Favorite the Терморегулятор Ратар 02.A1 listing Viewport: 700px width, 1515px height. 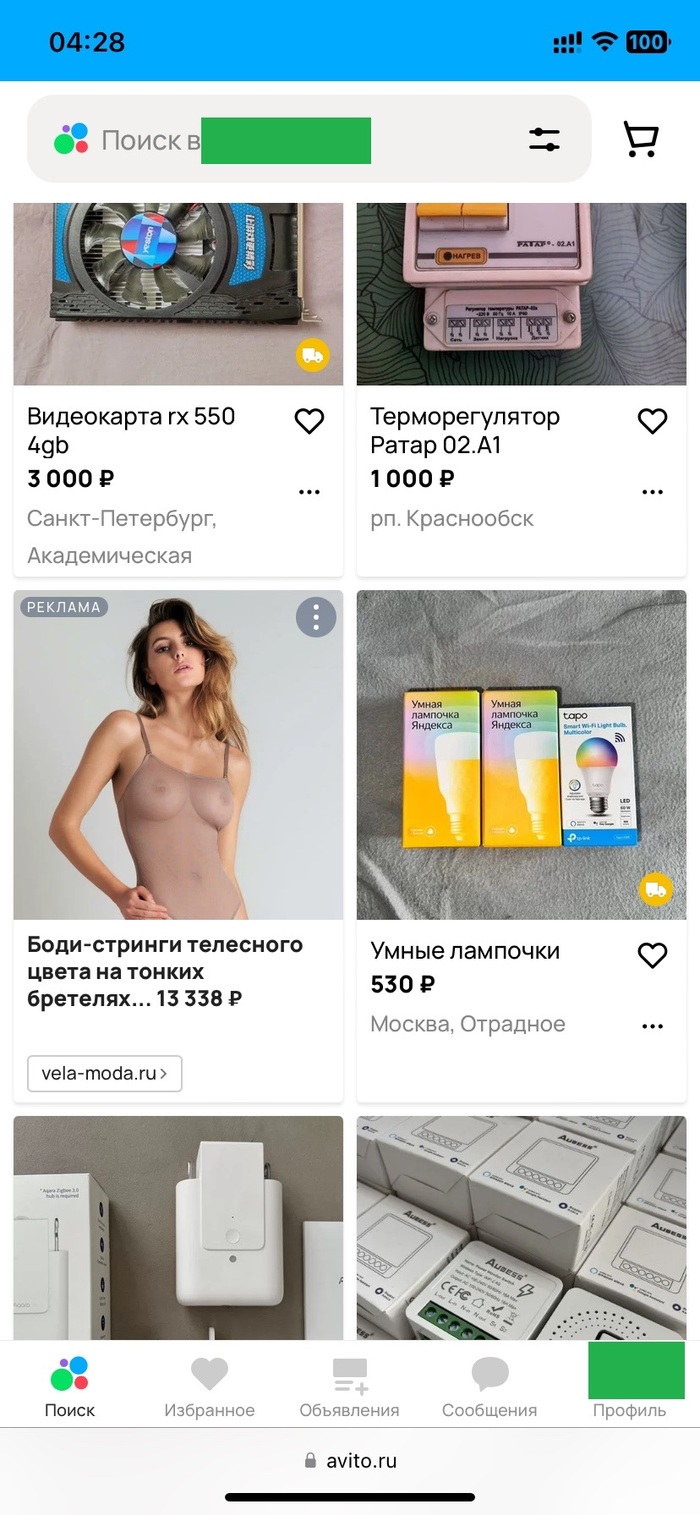652,422
